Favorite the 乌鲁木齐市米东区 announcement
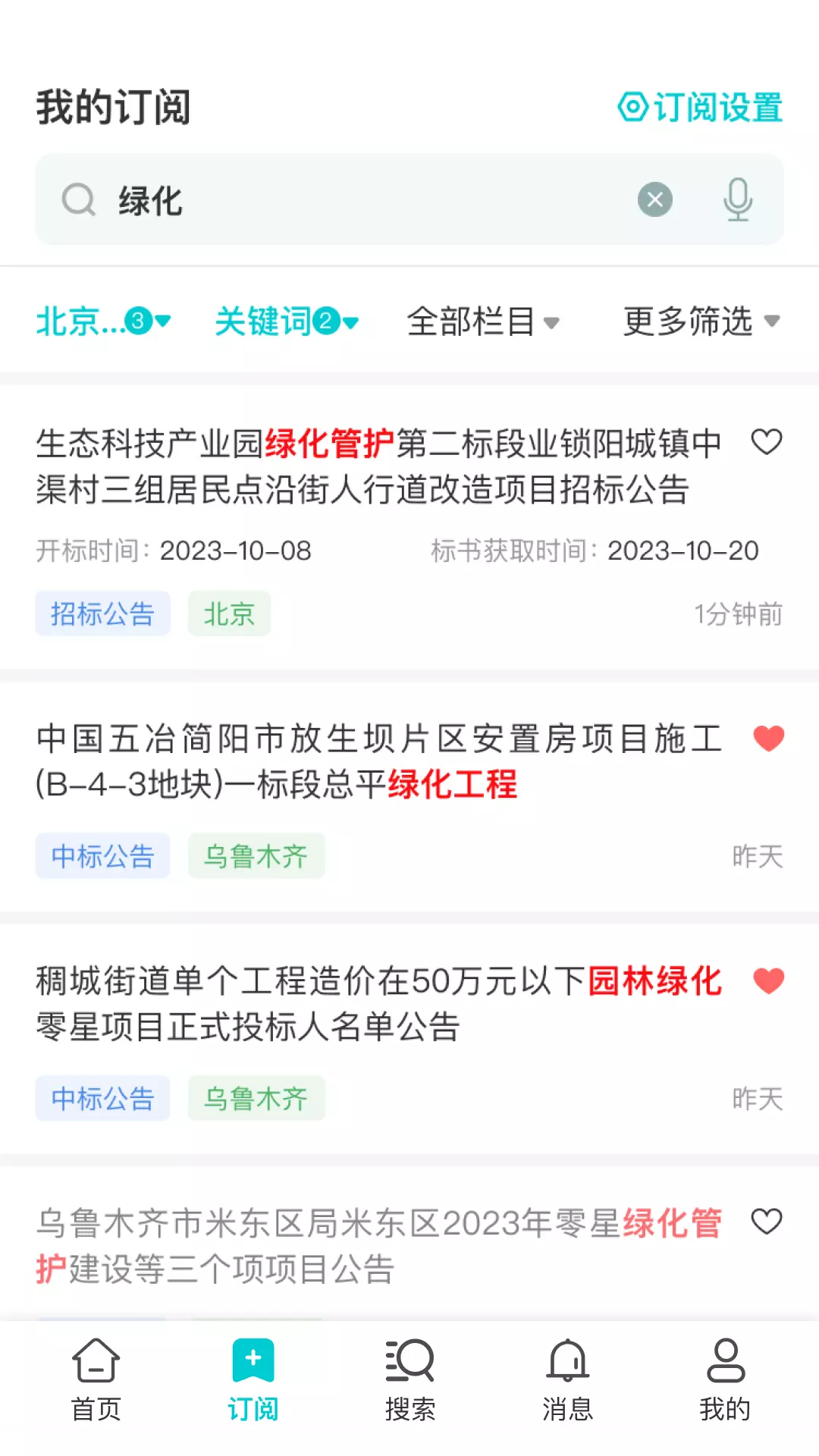The height and width of the screenshot is (1456, 819). 767,1222
